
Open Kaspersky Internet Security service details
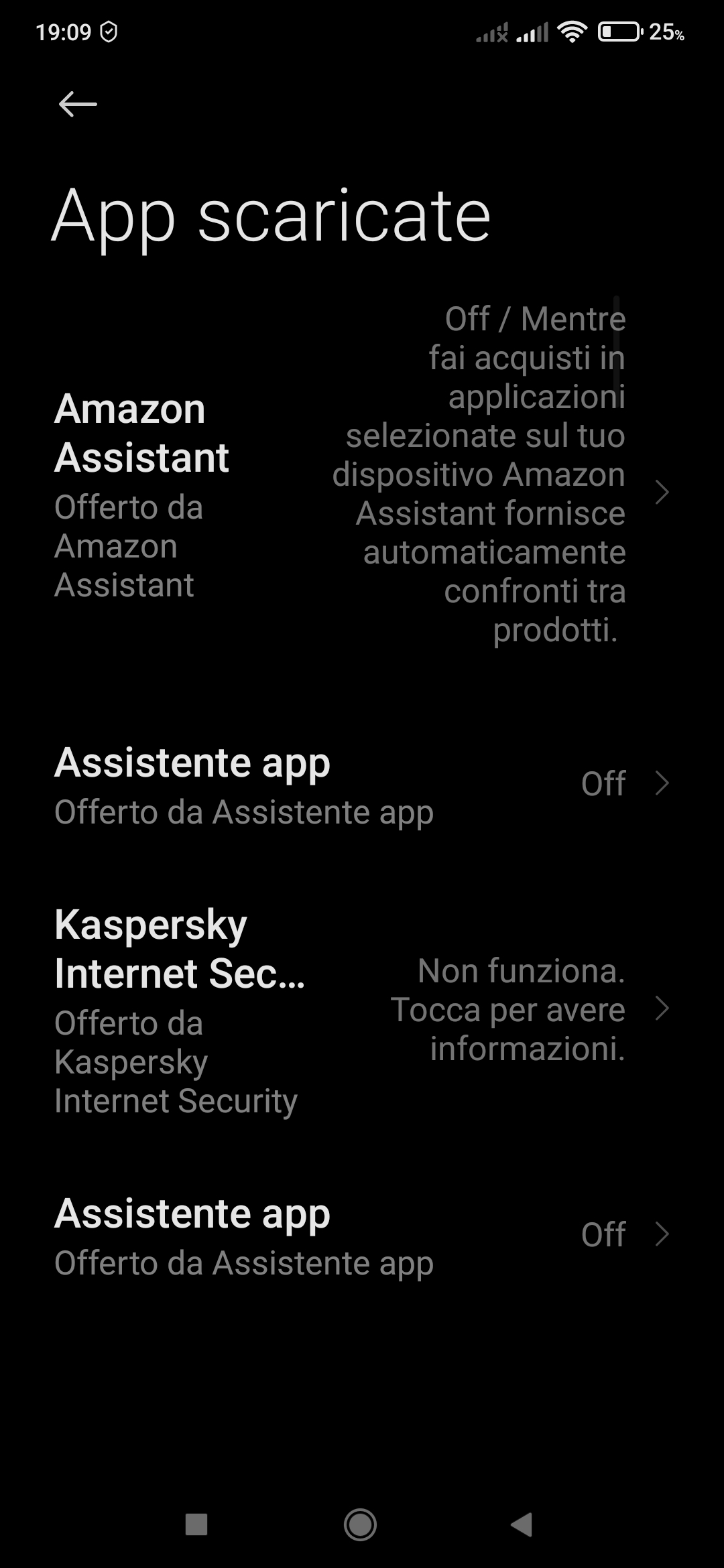click(362, 1009)
